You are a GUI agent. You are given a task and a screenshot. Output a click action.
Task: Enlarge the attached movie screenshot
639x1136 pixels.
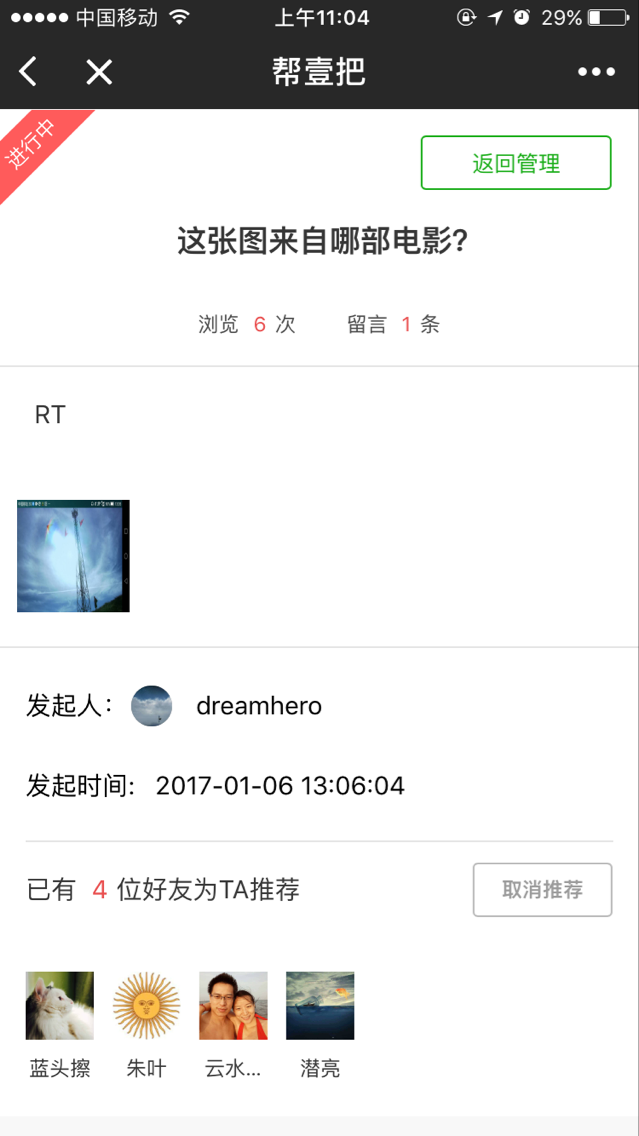pos(73,556)
